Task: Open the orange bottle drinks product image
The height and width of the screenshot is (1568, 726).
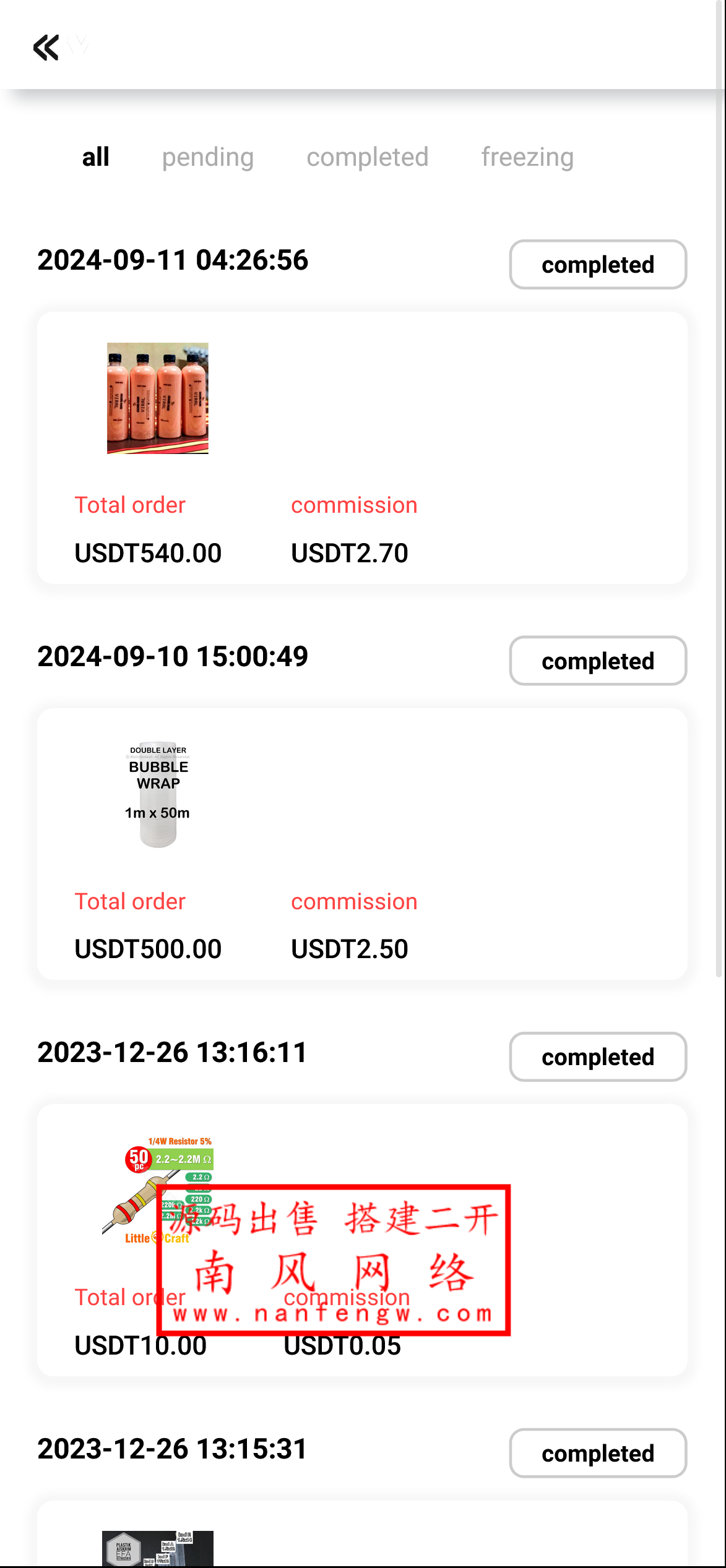Action: click(158, 398)
